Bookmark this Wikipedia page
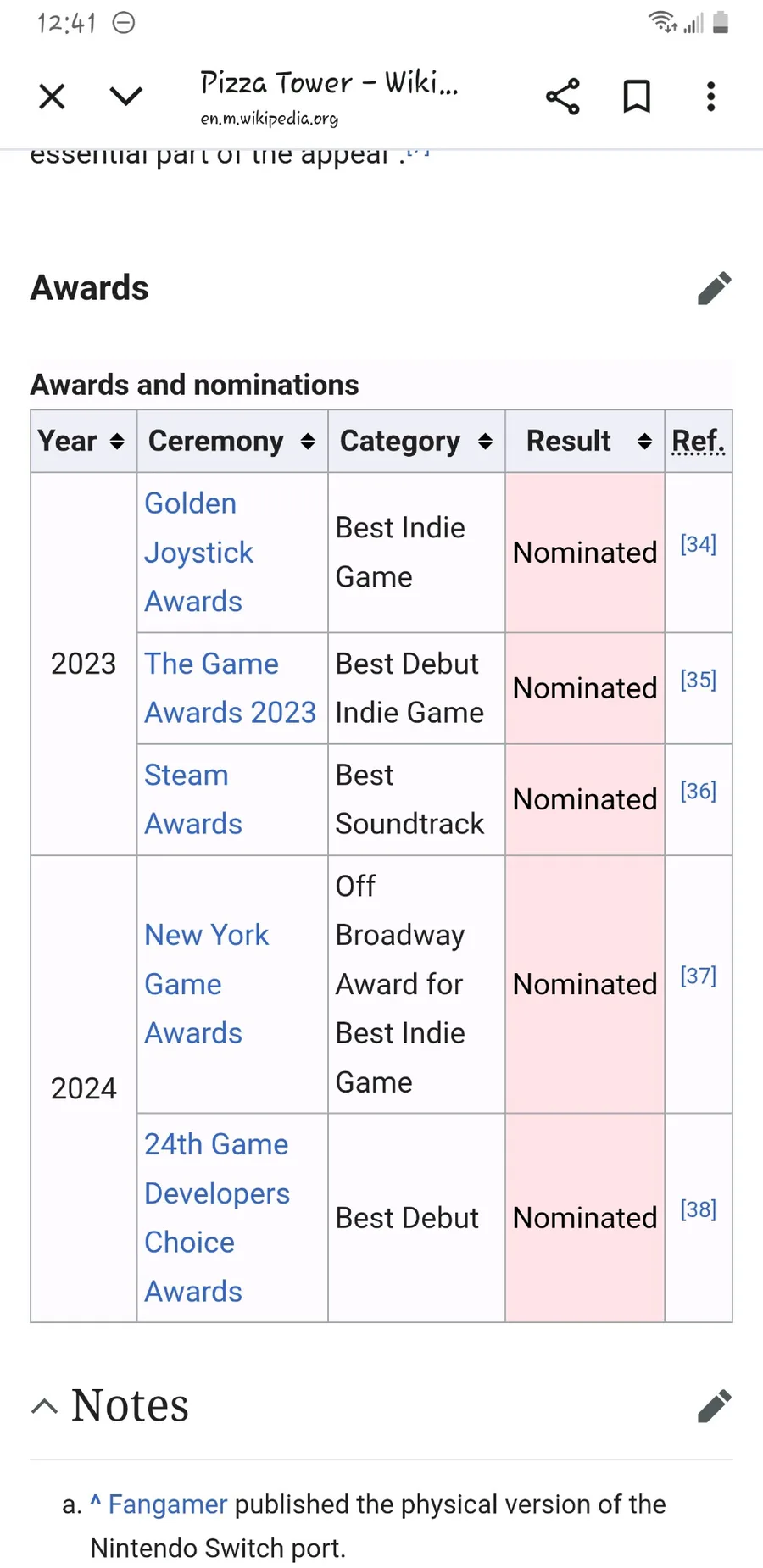Screen dimensions: 763x1568 [637, 97]
